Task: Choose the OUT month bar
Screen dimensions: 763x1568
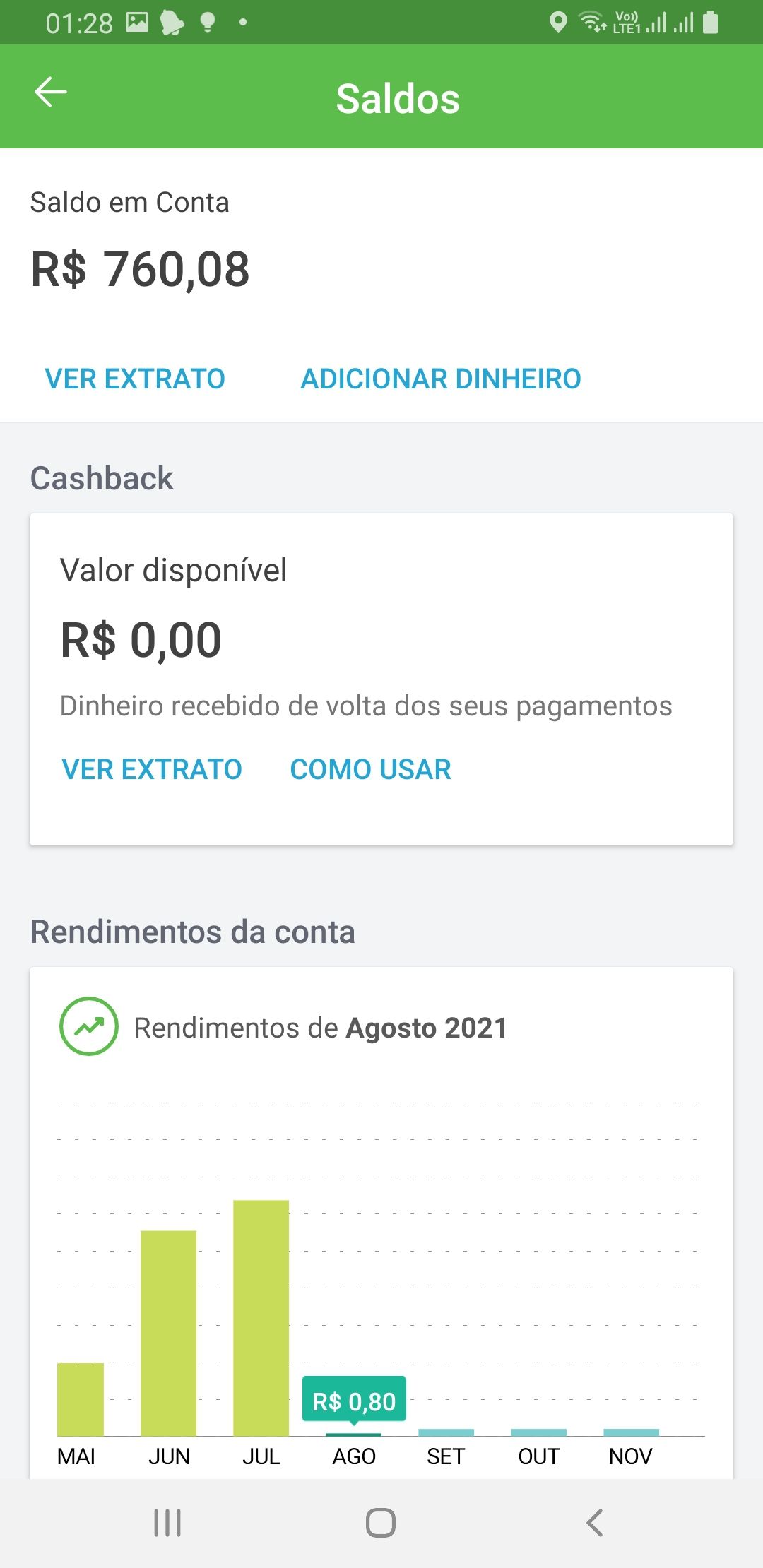Action: pyautogui.click(x=538, y=1432)
